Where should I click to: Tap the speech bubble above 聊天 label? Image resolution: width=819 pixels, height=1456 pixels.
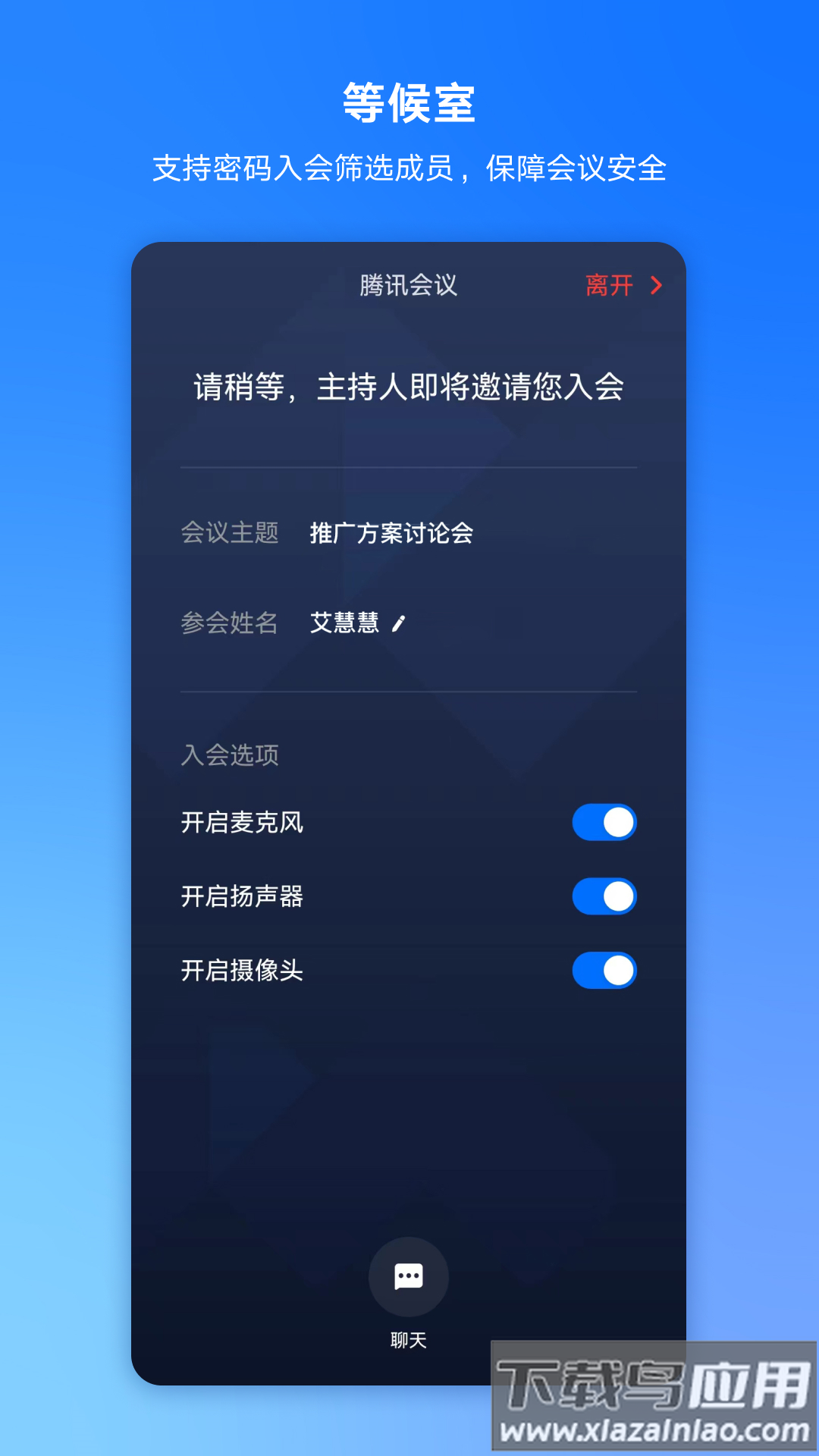coord(409,1277)
